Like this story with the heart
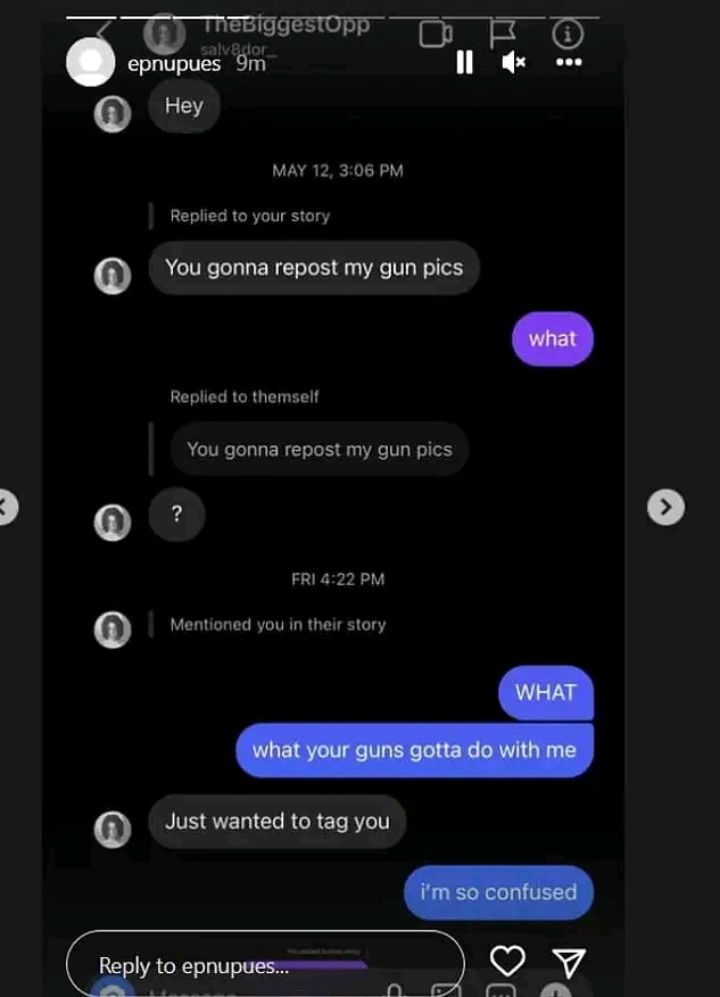This screenshot has height=997, width=720. tap(508, 961)
